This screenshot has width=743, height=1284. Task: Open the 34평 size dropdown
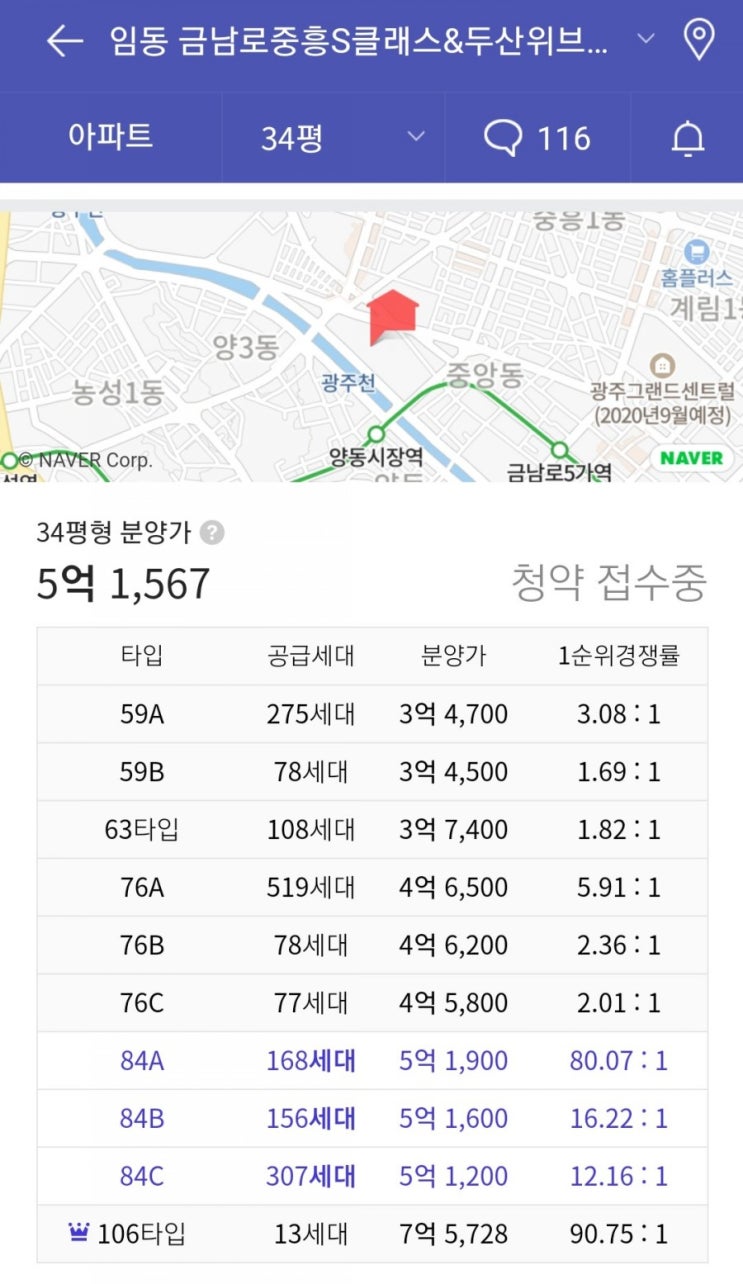pyautogui.click(x=334, y=138)
